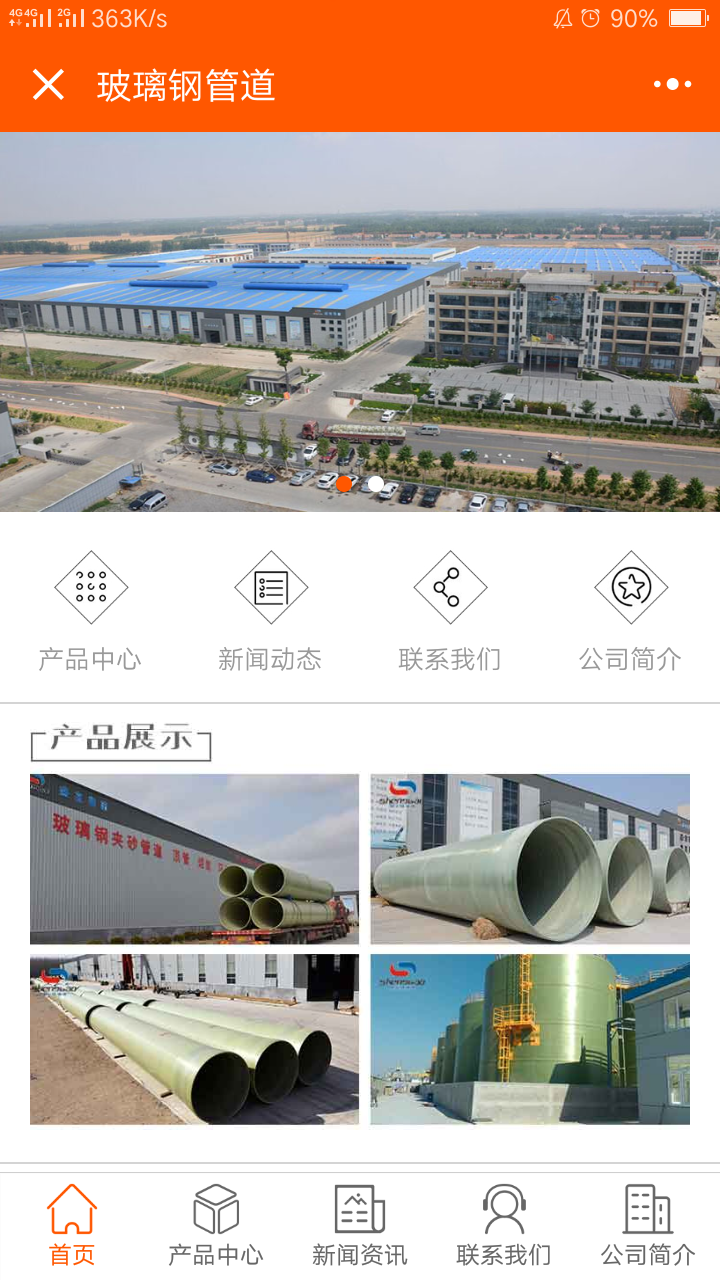View product photo of pipes loaded on truck

point(194,859)
